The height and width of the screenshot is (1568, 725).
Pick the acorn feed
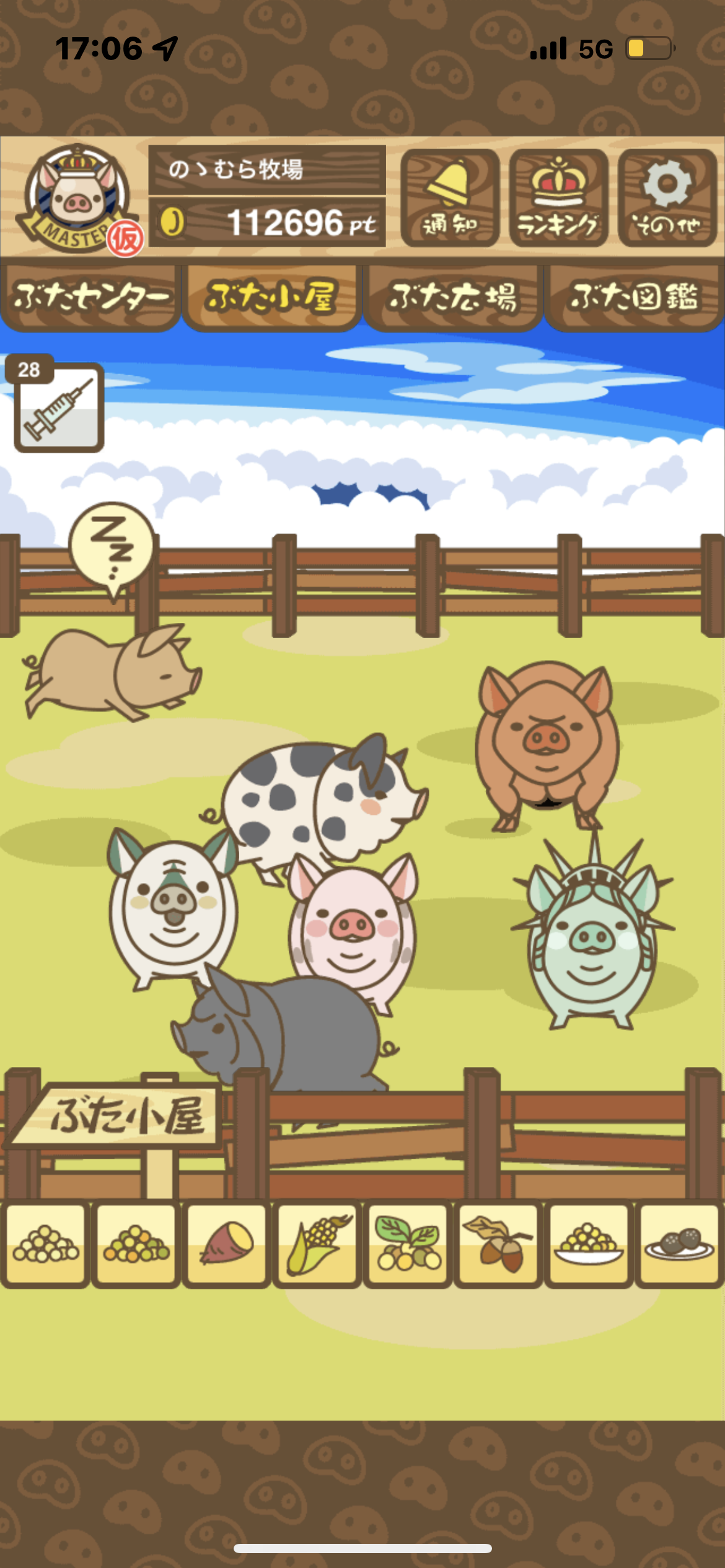point(498,1244)
